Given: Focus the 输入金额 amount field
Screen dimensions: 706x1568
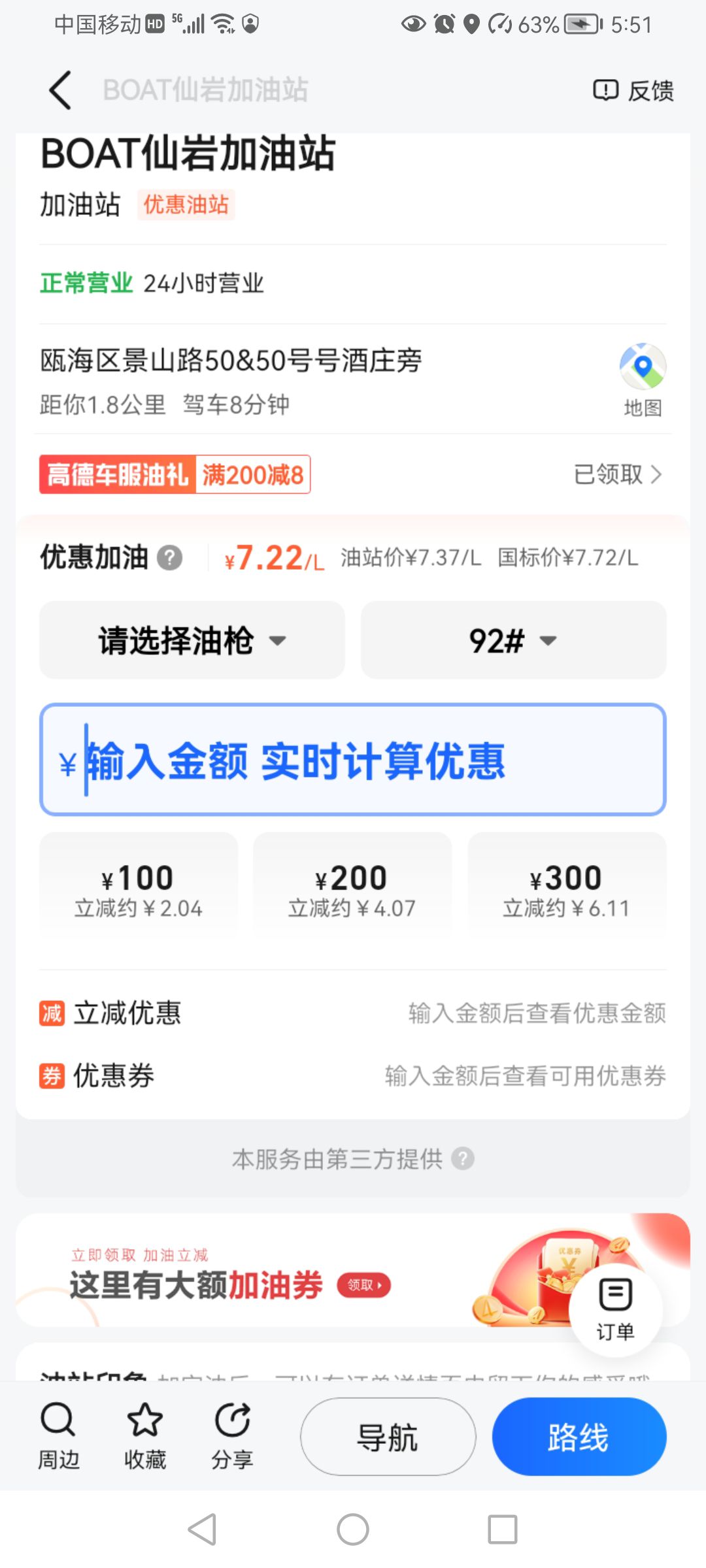Looking at the screenshot, I should click(x=353, y=760).
